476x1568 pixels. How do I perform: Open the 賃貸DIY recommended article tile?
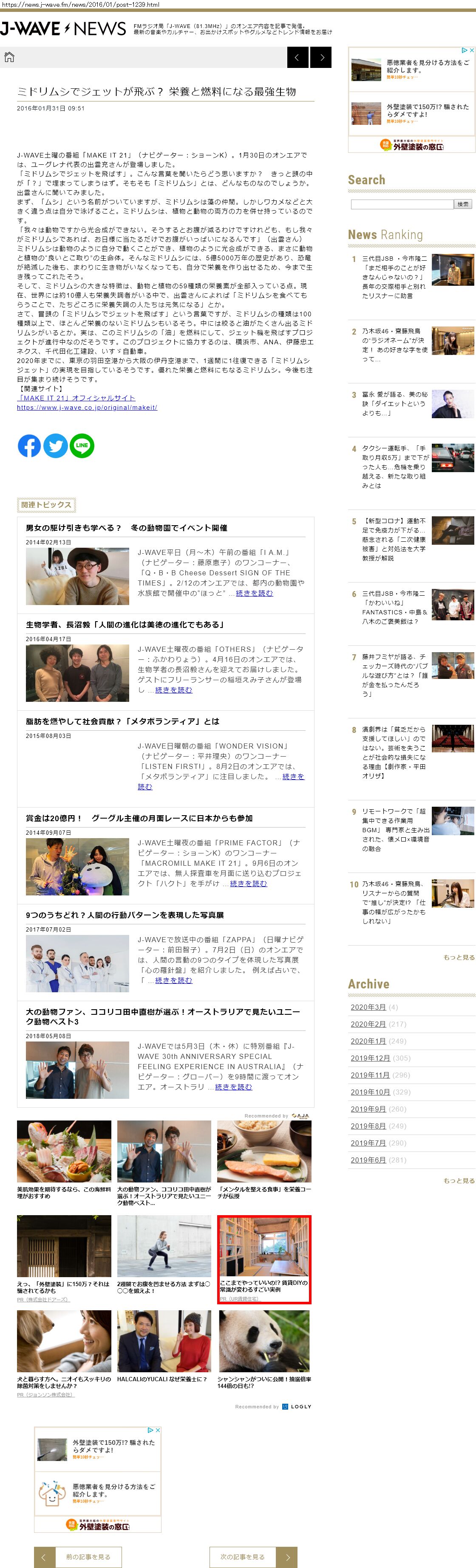264,1258
